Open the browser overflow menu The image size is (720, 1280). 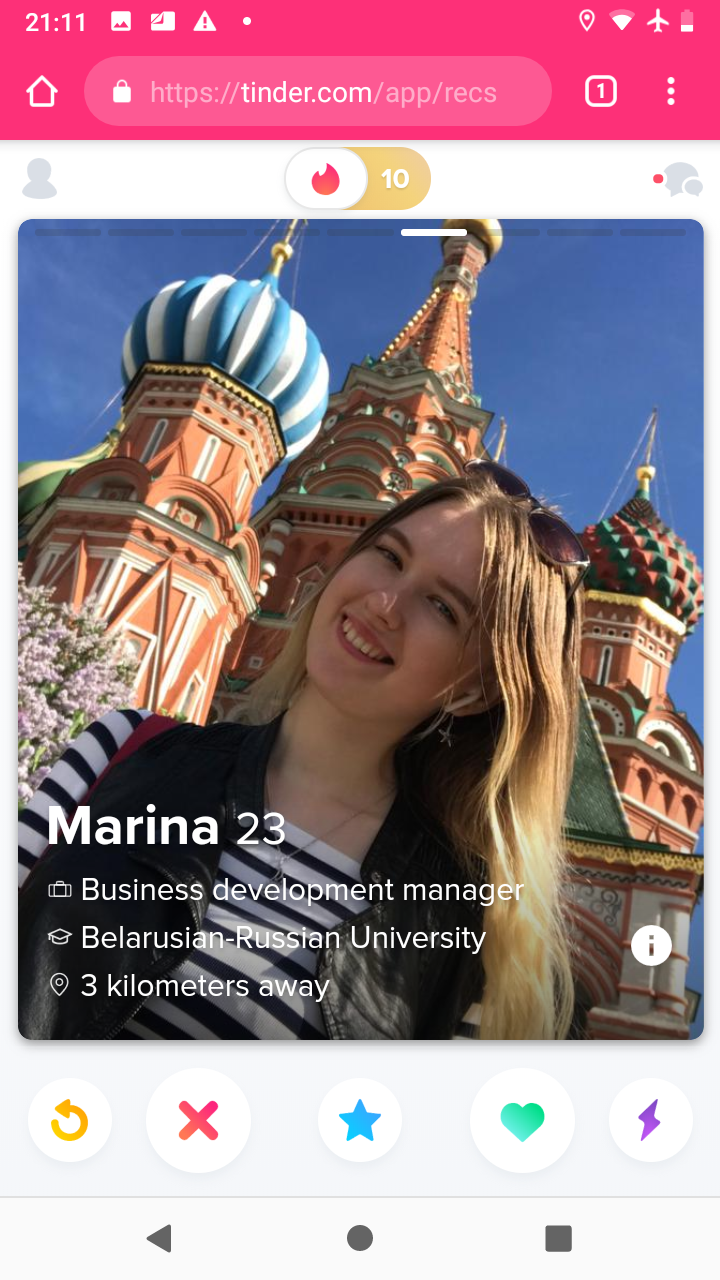tap(671, 92)
